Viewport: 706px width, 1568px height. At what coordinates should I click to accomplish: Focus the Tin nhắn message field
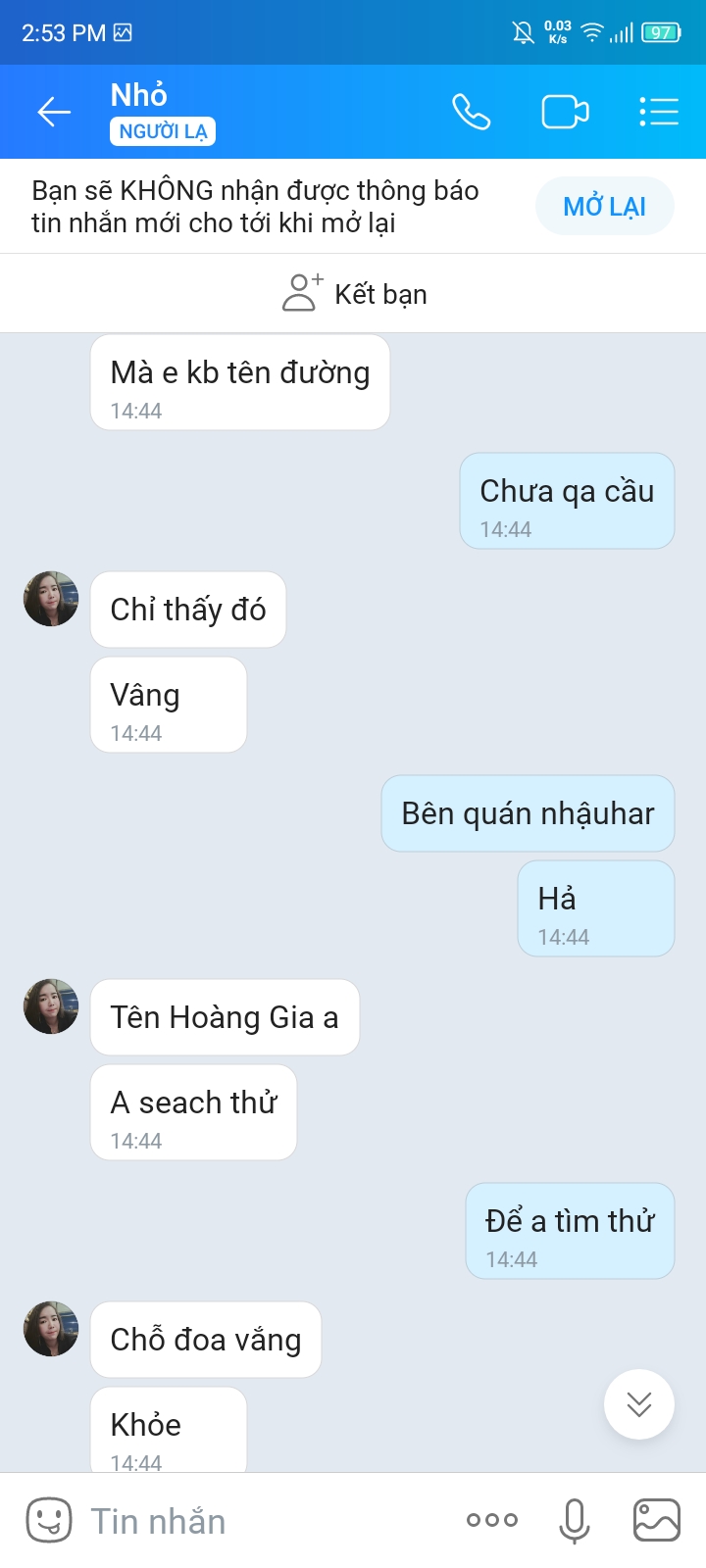pos(265,1521)
